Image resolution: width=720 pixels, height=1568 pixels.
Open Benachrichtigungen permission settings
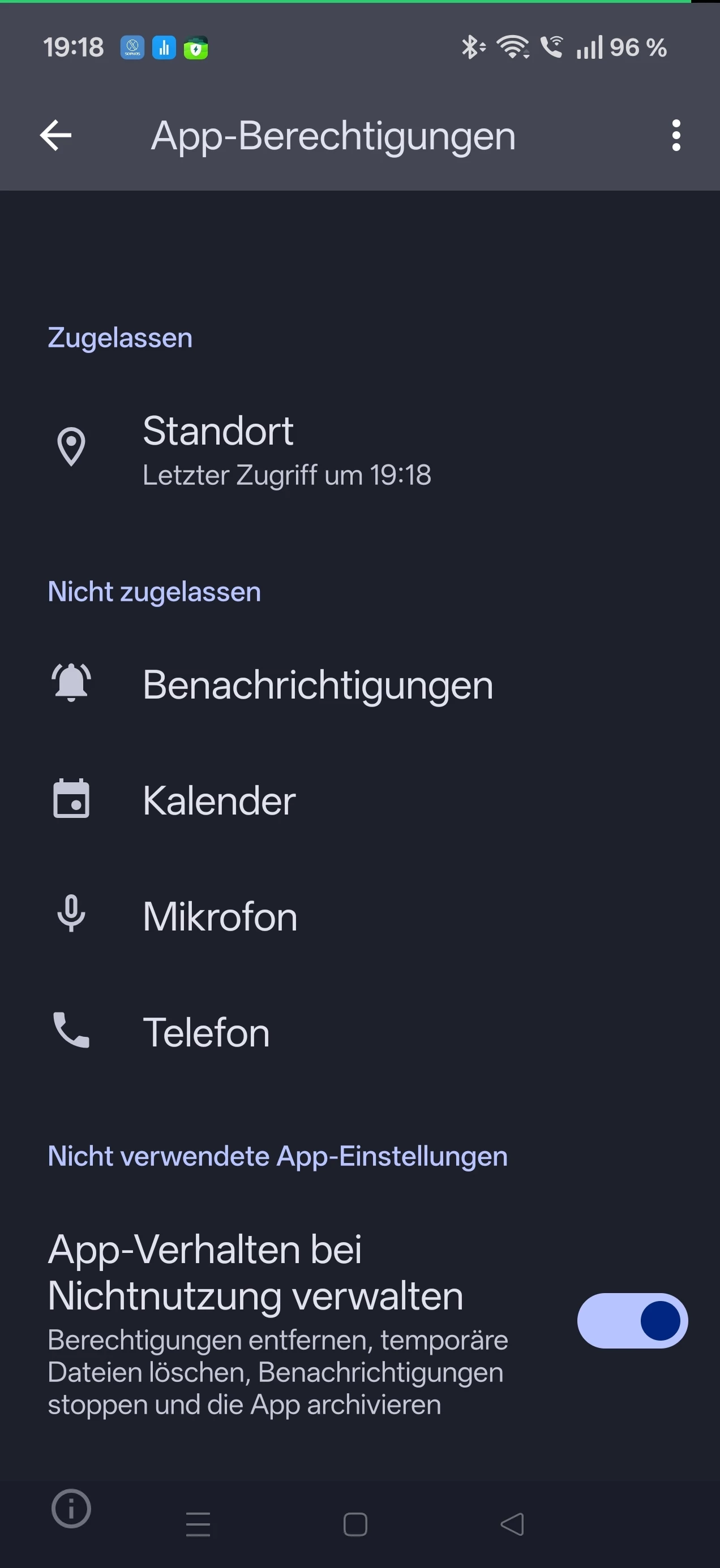(x=317, y=686)
